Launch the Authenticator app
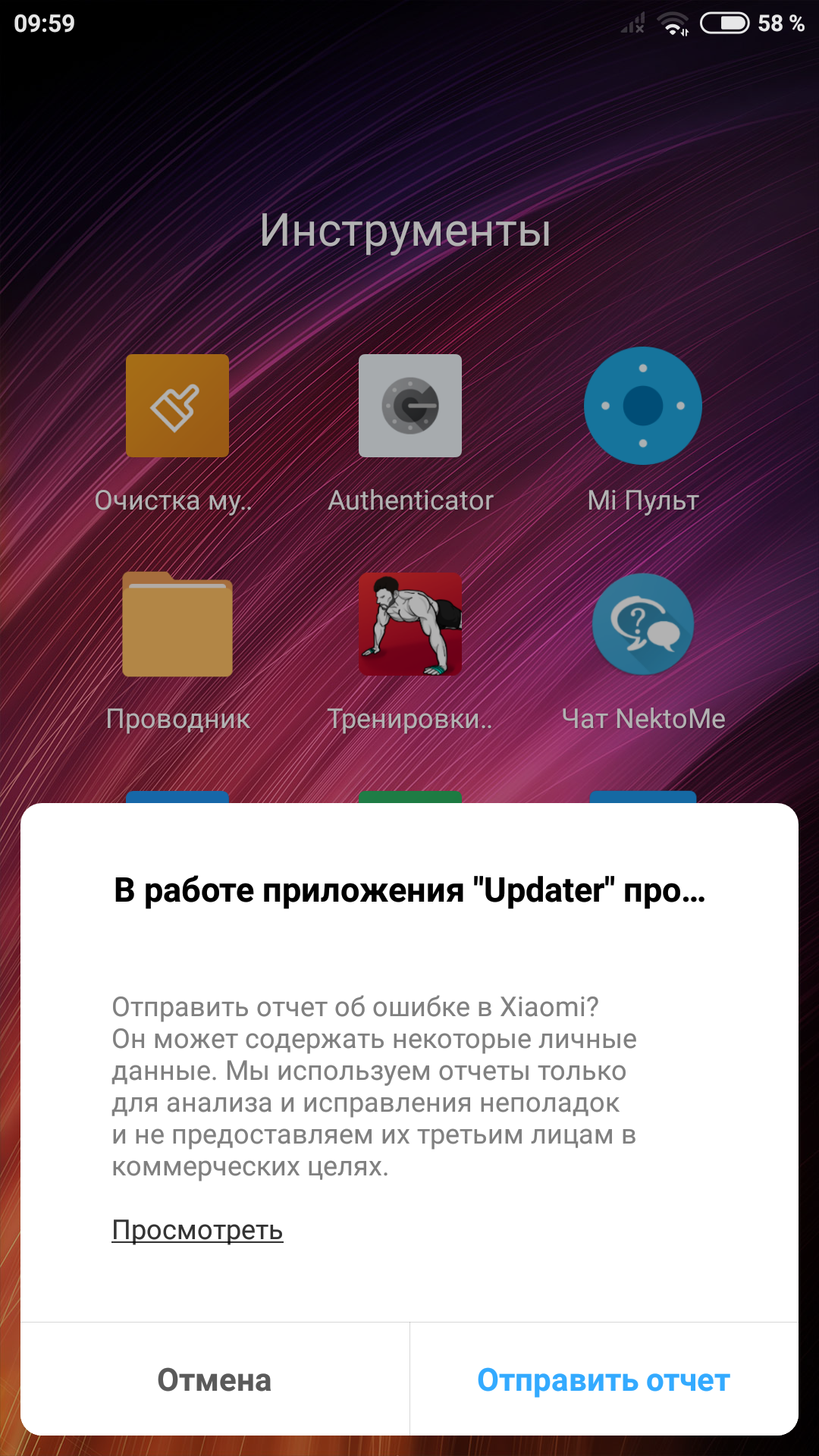The image size is (819, 1456). pos(410,406)
